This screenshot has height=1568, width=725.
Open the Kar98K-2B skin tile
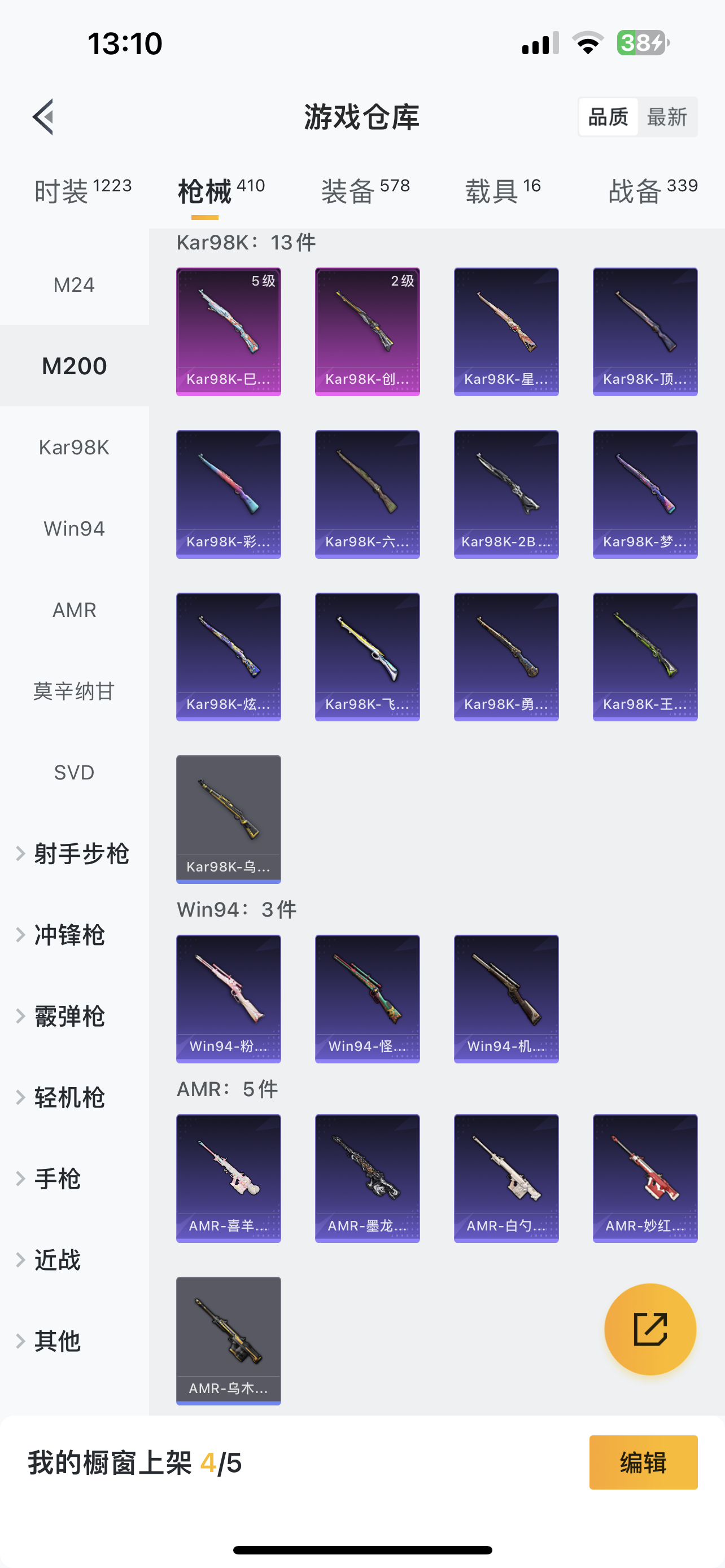[x=506, y=494]
